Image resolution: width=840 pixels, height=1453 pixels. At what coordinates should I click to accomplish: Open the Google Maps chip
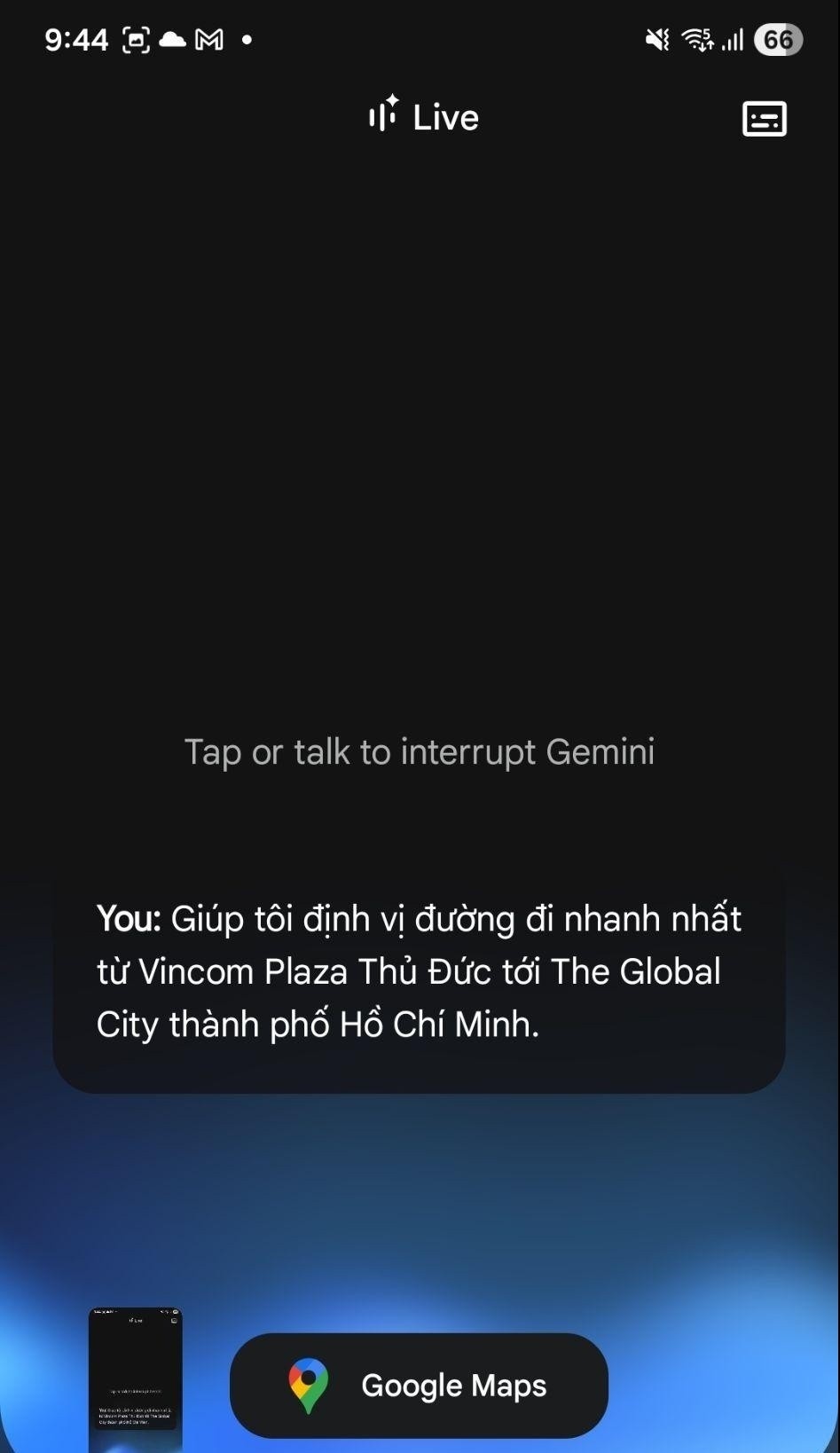[x=419, y=1385]
